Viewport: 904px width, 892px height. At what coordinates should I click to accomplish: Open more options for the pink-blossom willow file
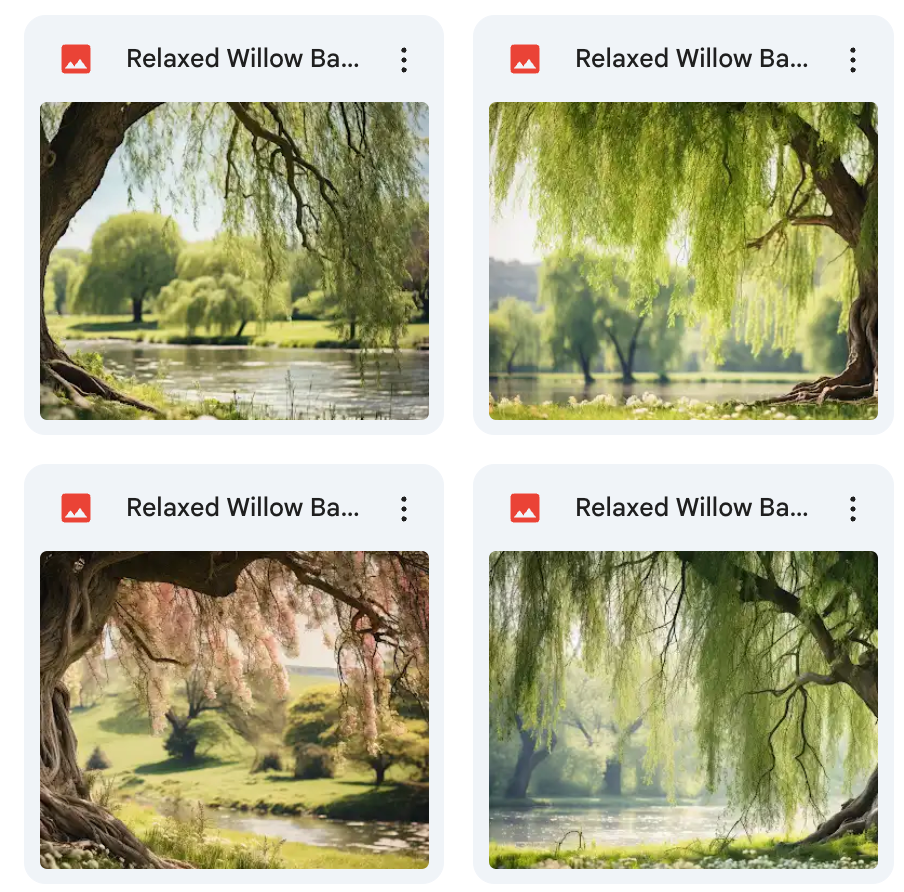click(404, 509)
